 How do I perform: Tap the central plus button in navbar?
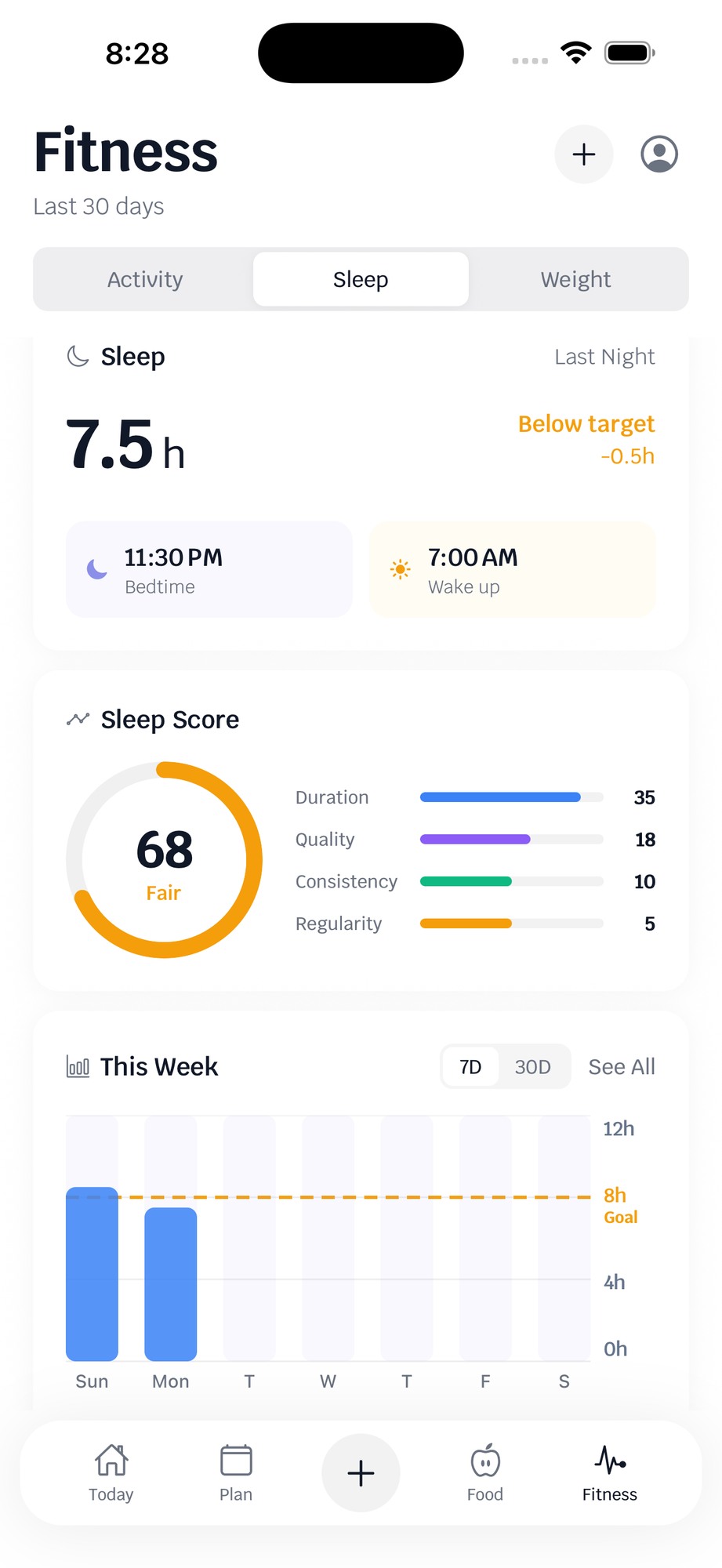coord(361,1472)
